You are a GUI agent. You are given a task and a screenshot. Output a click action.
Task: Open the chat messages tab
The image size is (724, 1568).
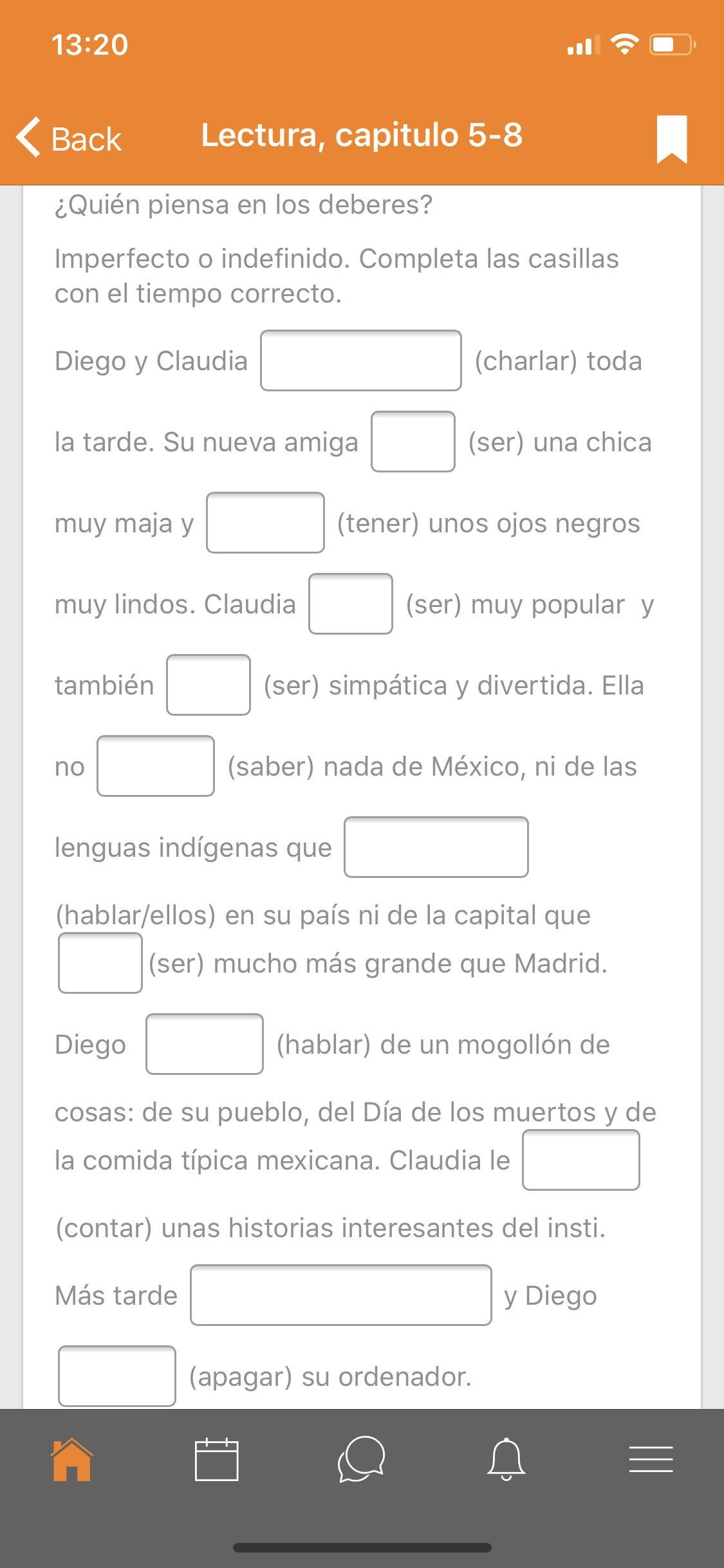click(362, 1460)
